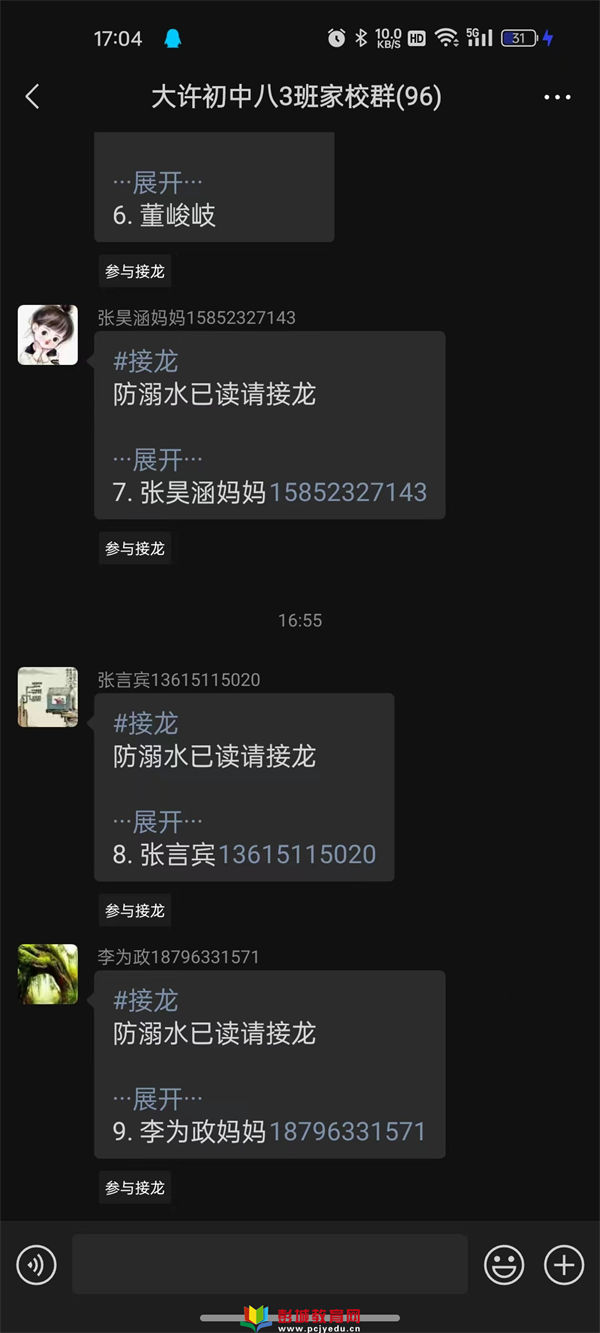Open 李为政's profile avatar
Image resolution: width=600 pixels, height=1333 pixels.
(x=48, y=974)
